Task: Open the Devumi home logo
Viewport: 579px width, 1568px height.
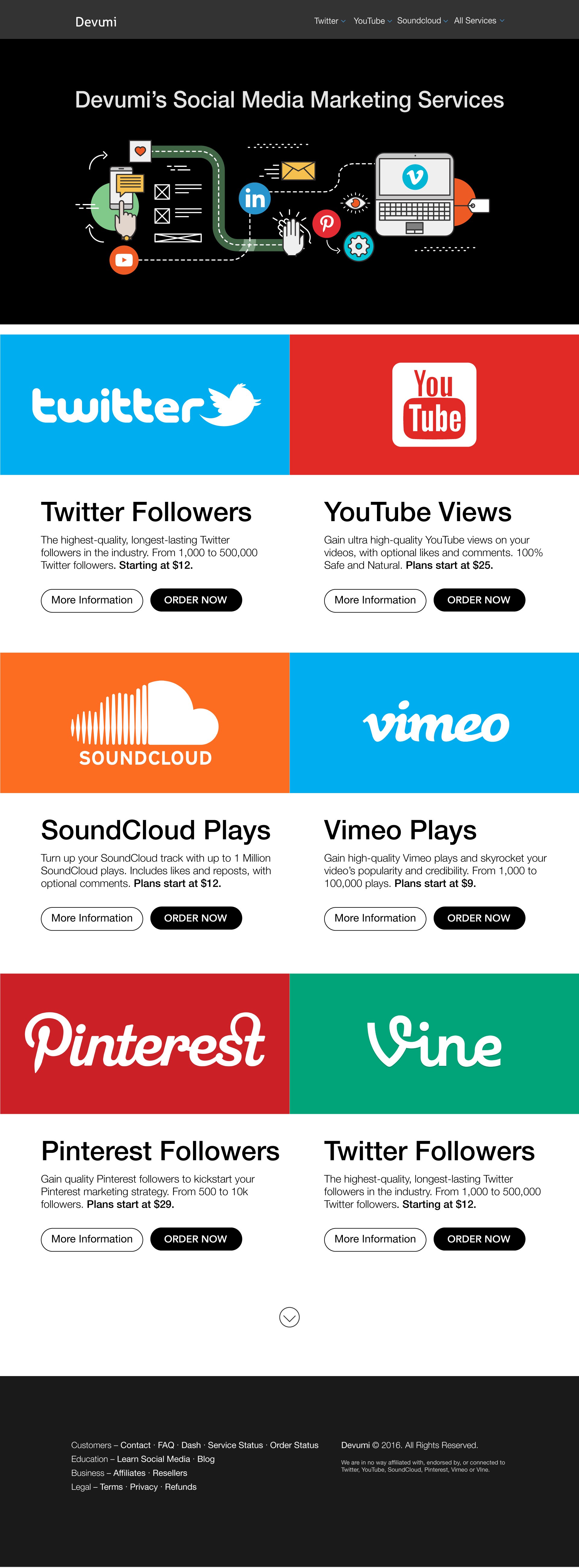Action: 96,22
